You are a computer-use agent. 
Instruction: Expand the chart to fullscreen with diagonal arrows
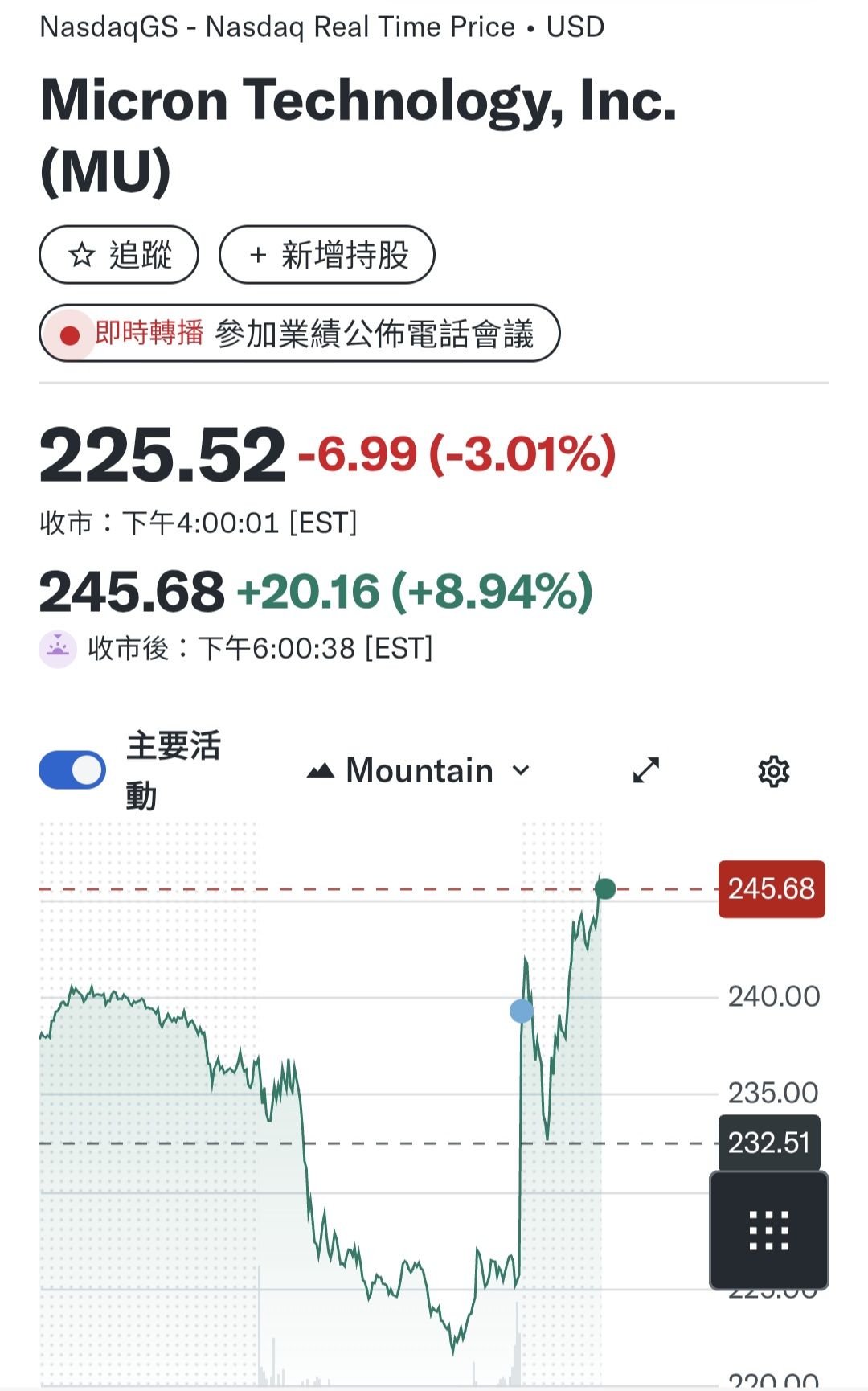coord(645,770)
